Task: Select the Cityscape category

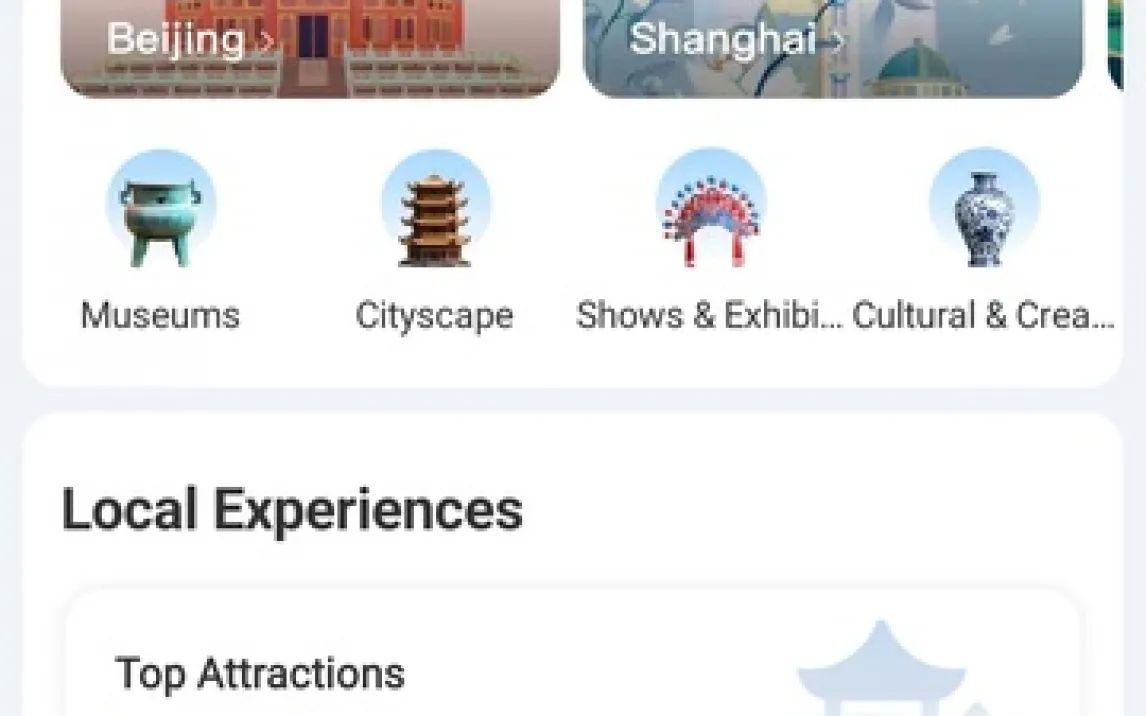Action: pos(435,242)
